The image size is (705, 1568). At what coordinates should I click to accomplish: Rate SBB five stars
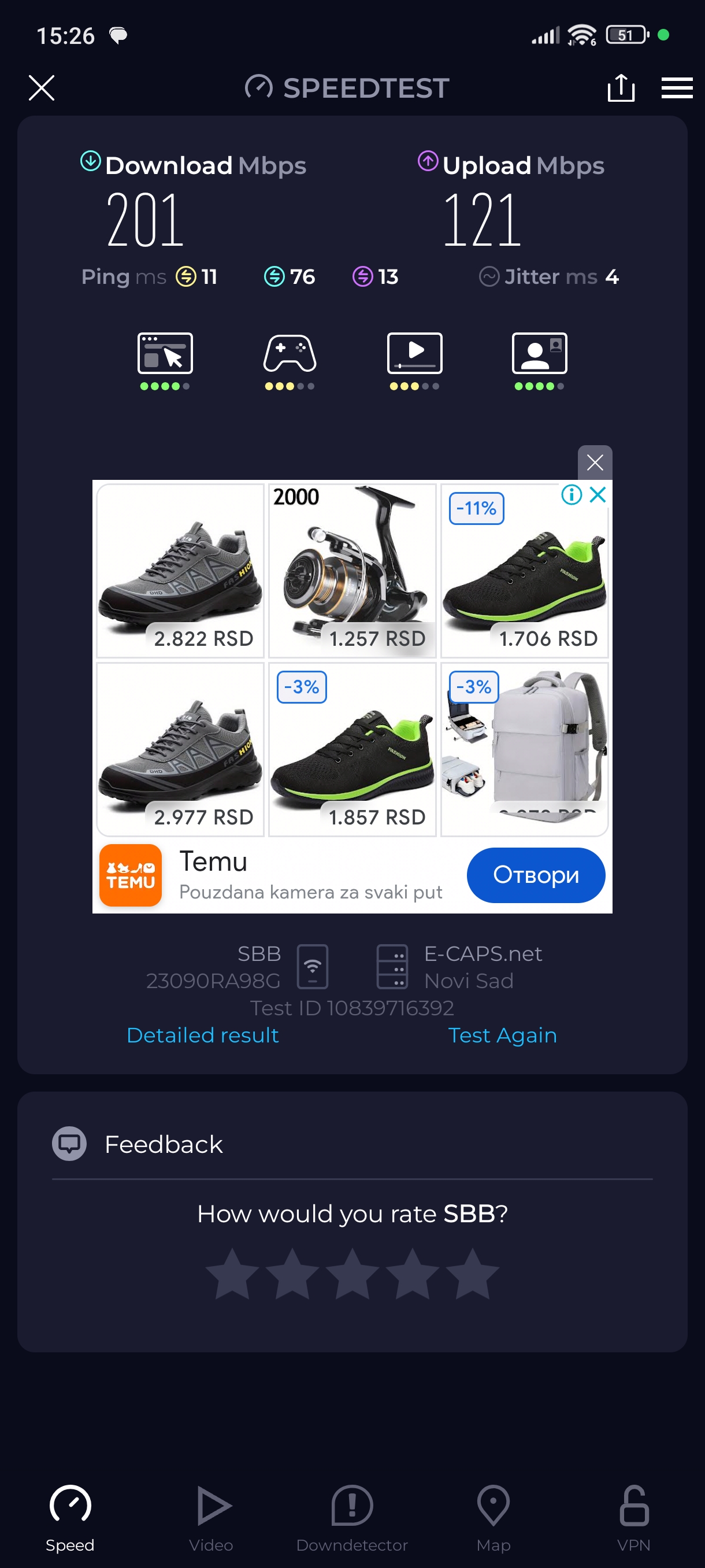472,1273
